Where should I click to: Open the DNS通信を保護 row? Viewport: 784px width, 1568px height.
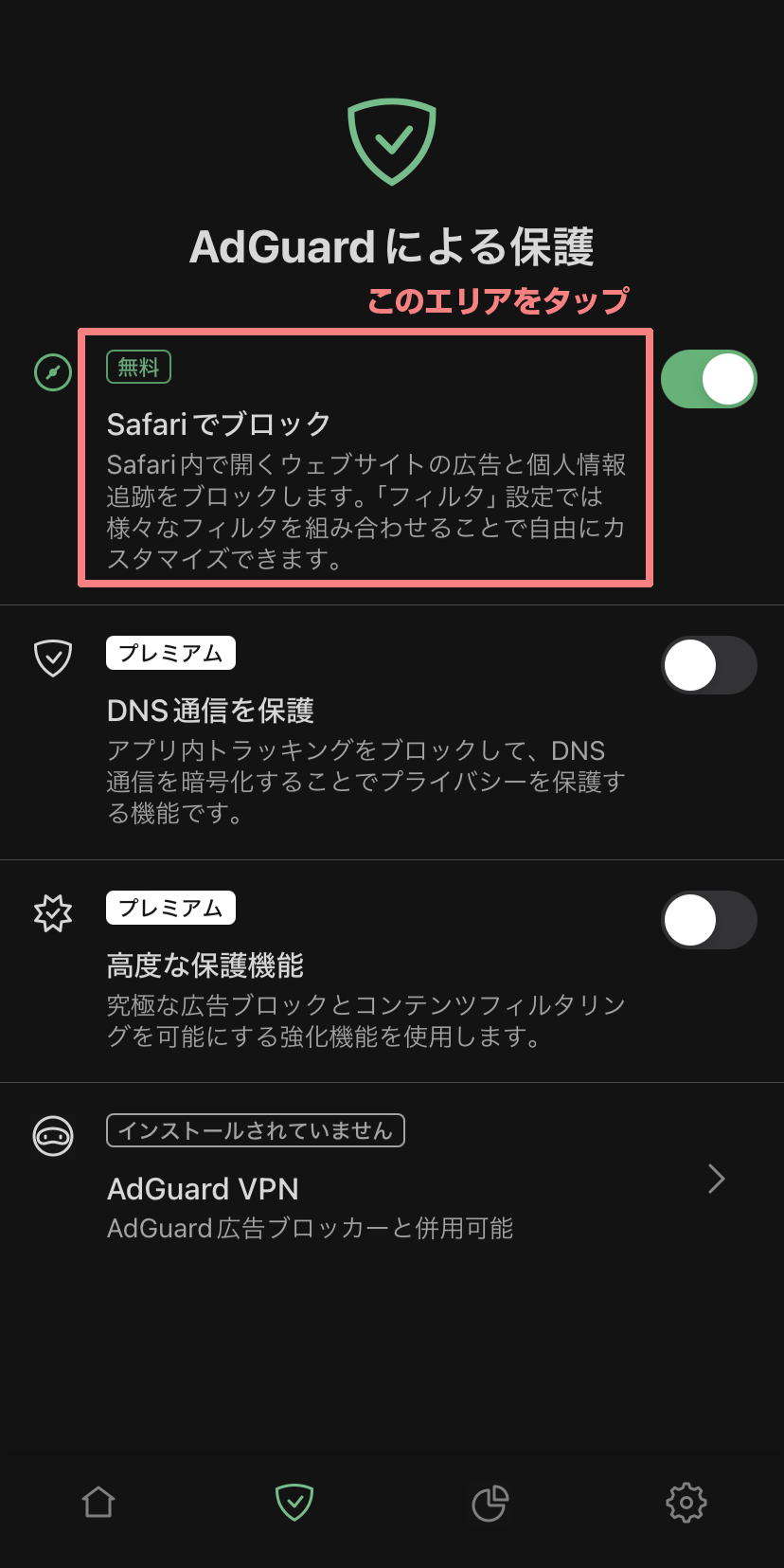pos(365,731)
